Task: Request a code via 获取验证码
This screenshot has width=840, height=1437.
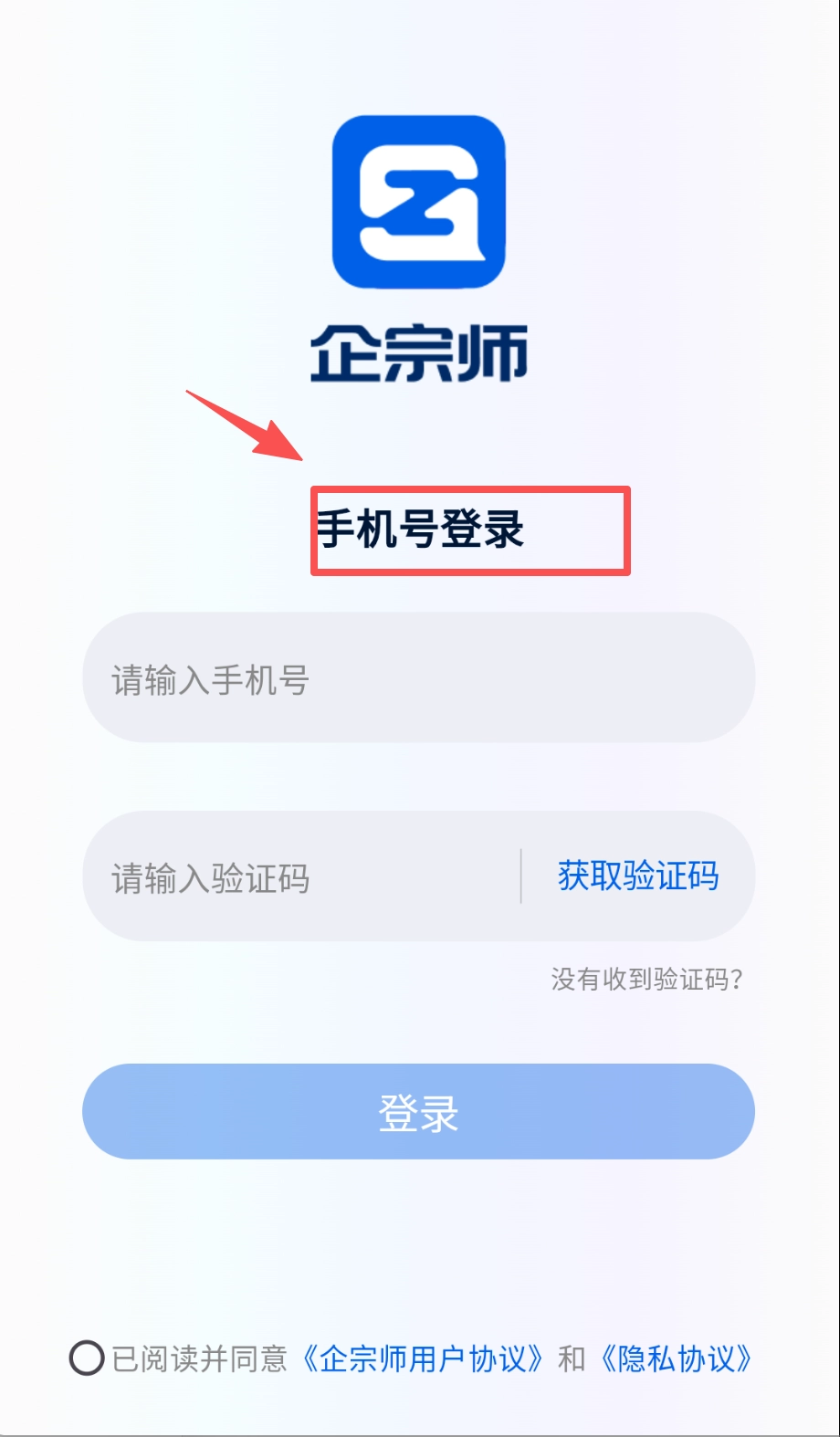Action: [638, 876]
